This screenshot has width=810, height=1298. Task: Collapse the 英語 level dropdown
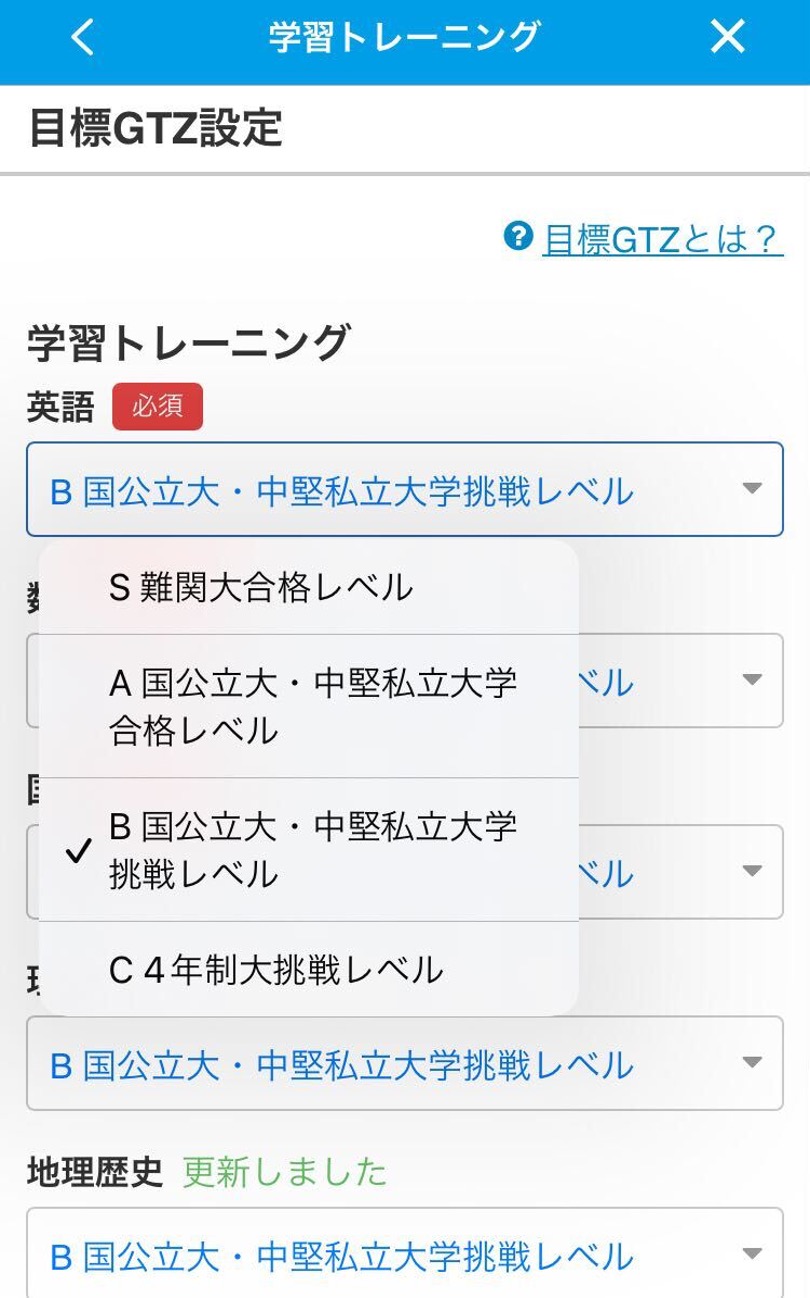click(x=404, y=490)
